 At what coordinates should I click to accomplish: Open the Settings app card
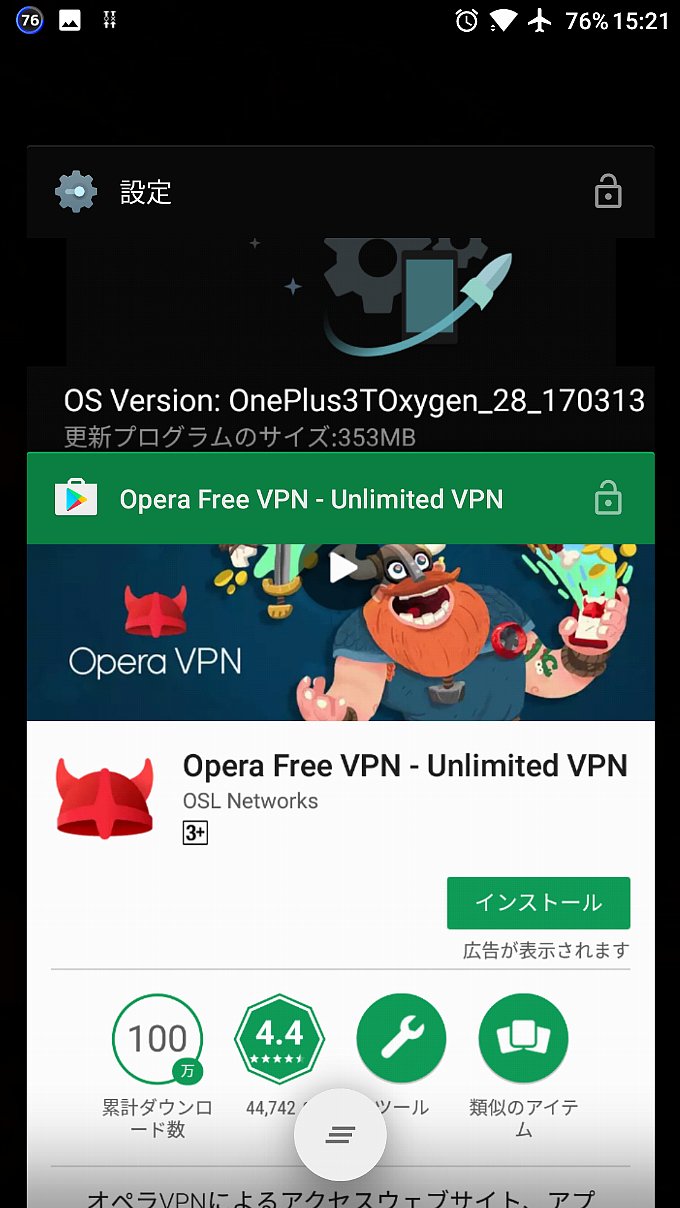pos(340,330)
